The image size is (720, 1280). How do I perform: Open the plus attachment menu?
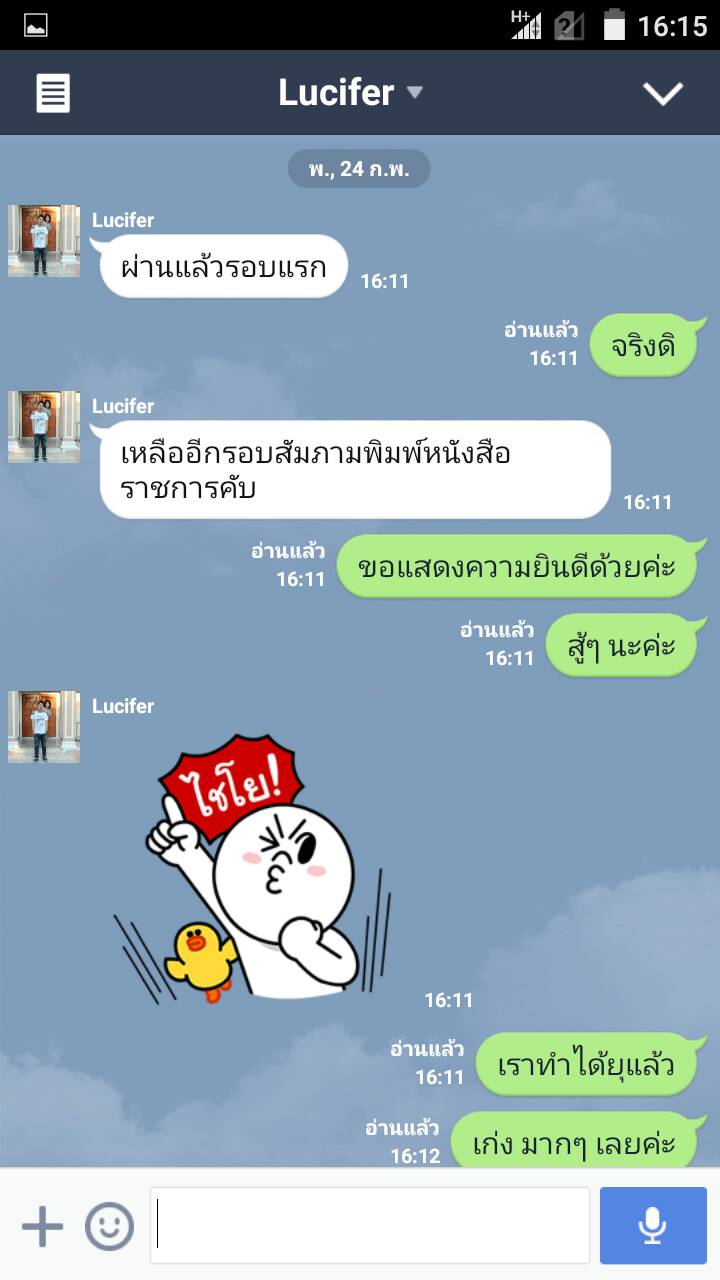coord(42,1226)
